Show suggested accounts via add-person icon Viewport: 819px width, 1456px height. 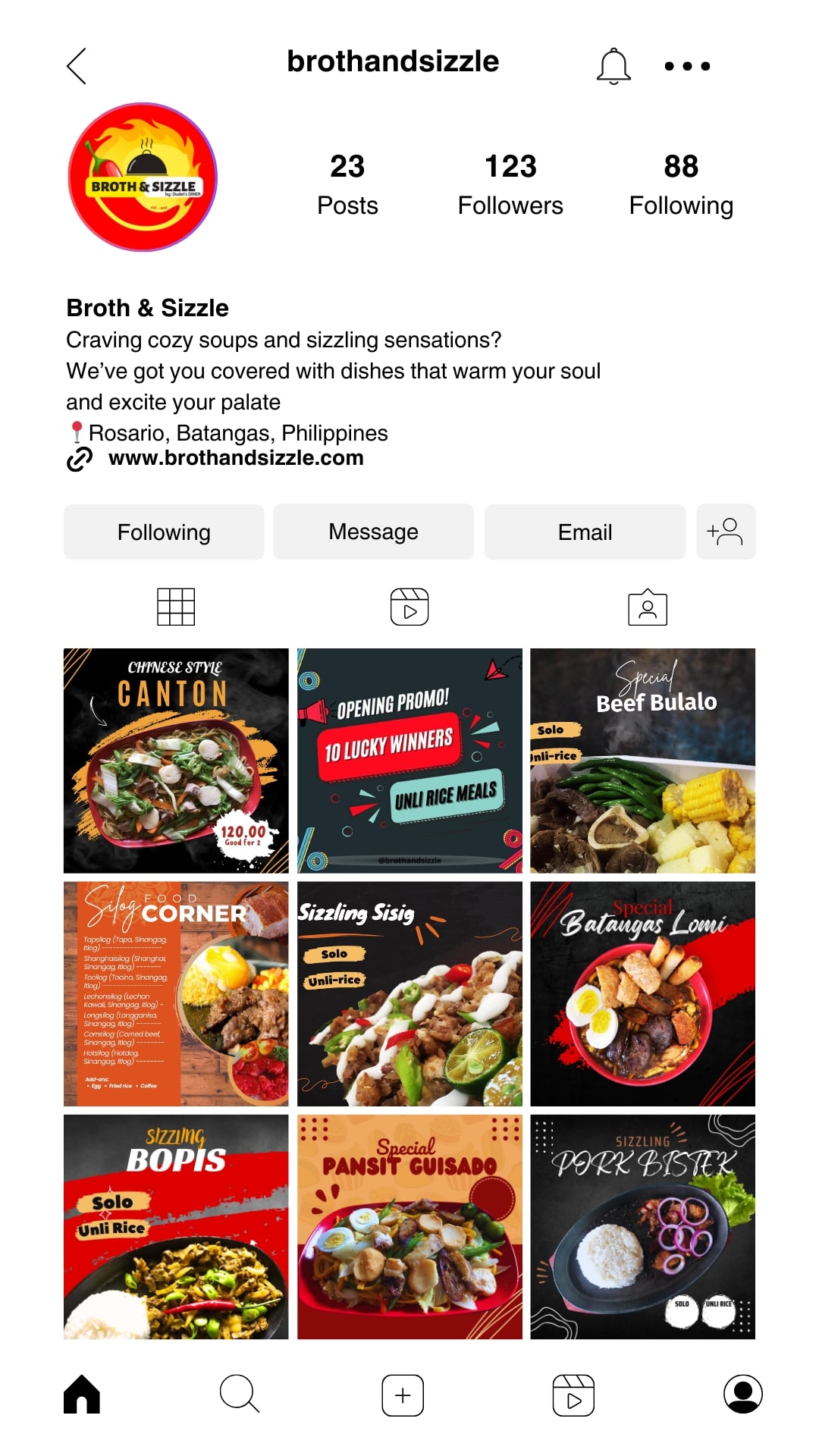[x=726, y=532]
